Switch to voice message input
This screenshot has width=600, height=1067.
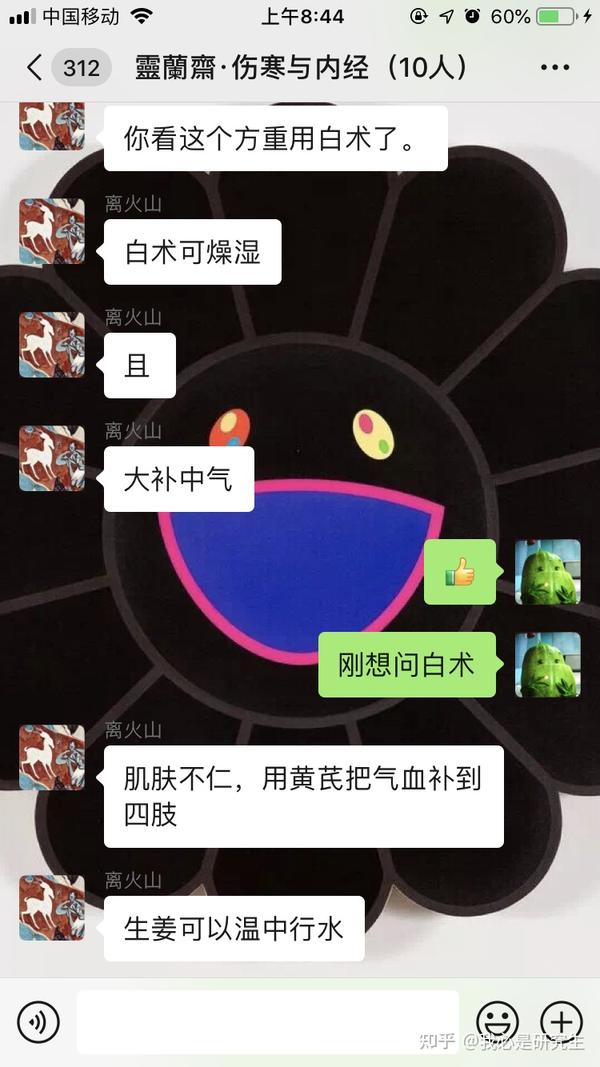[x=38, y=1022]
